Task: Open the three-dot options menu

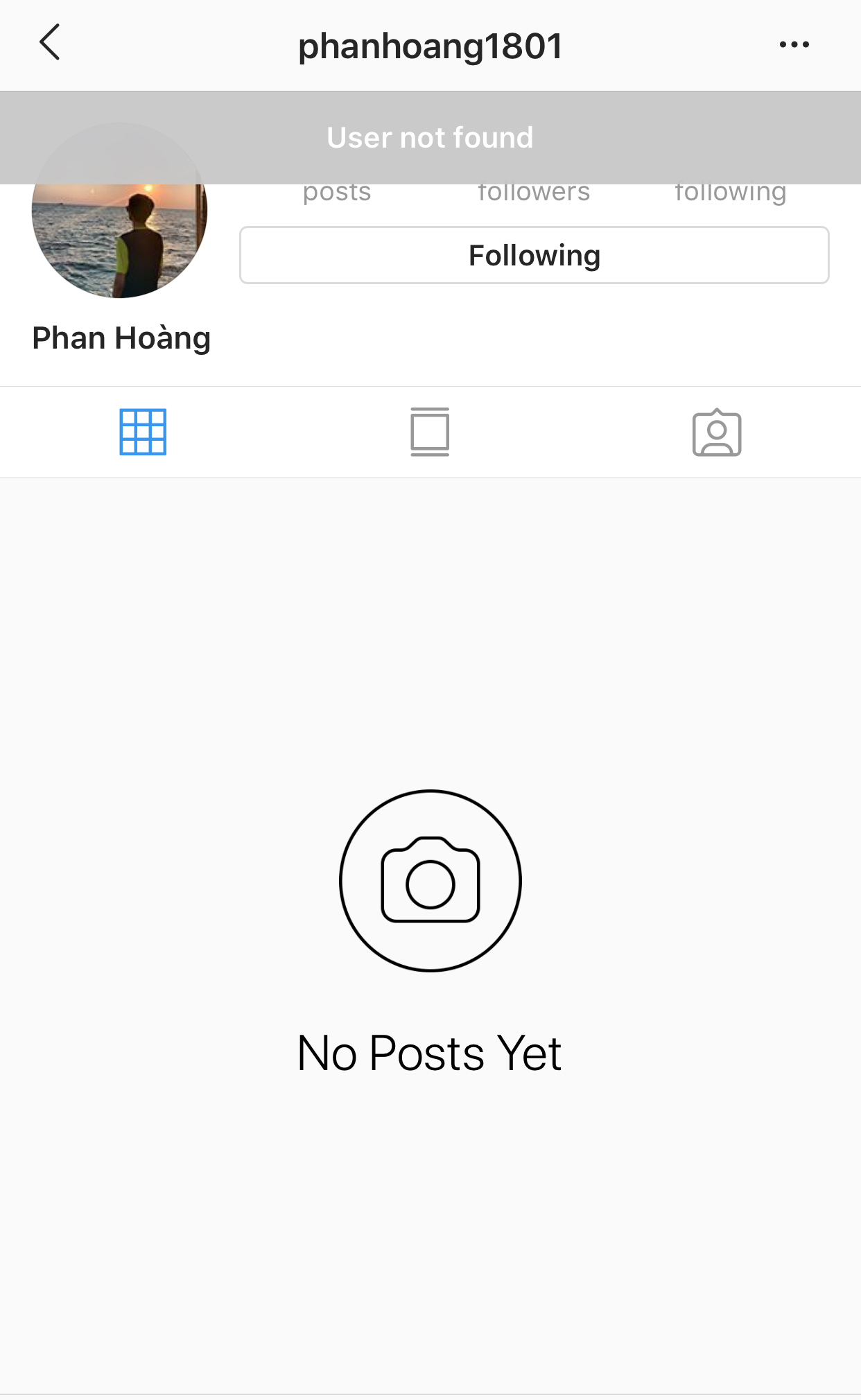Action: [794, 43]
